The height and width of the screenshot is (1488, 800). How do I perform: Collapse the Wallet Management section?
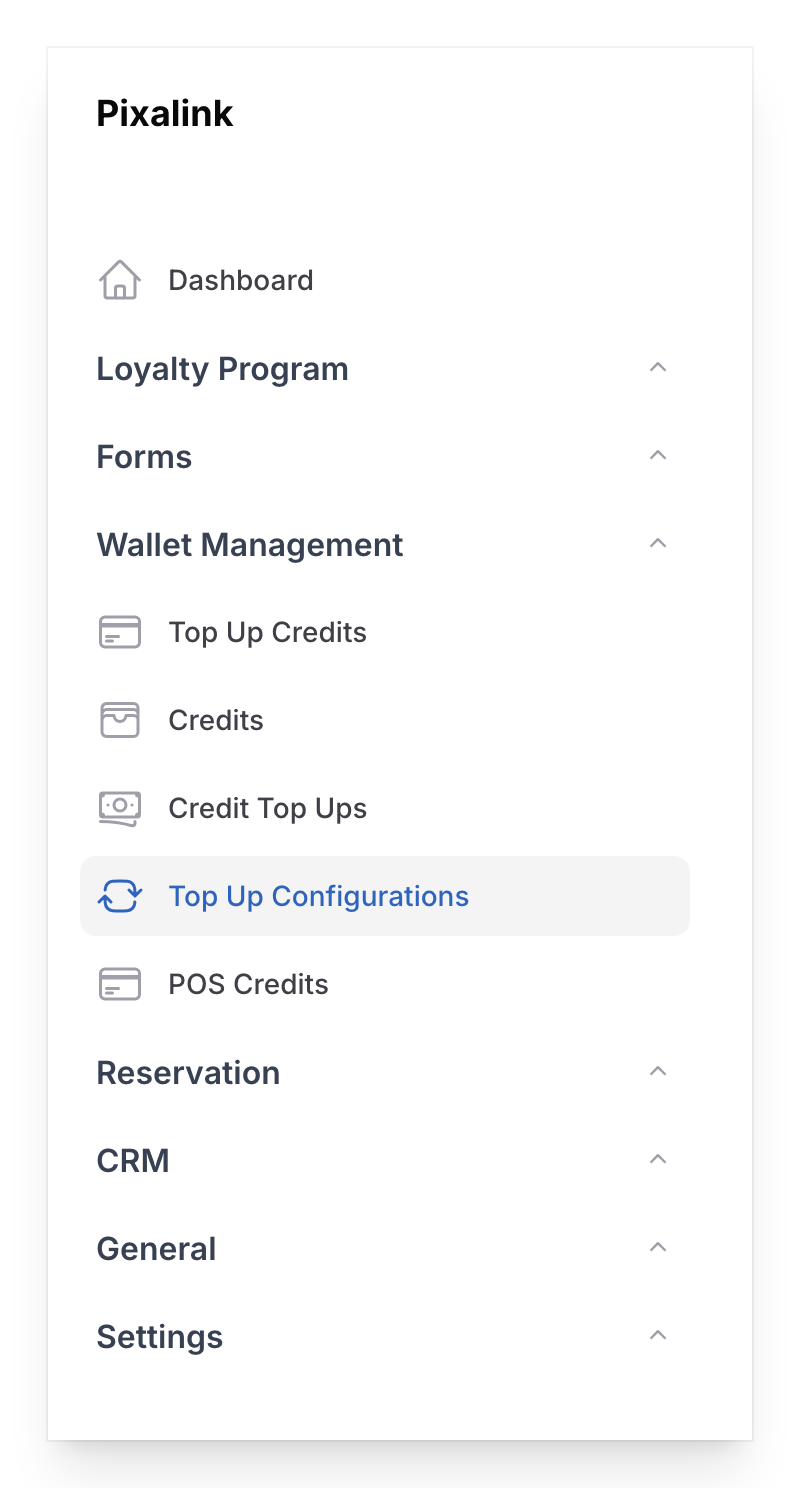pyautogui.click(x=658, y=543)
